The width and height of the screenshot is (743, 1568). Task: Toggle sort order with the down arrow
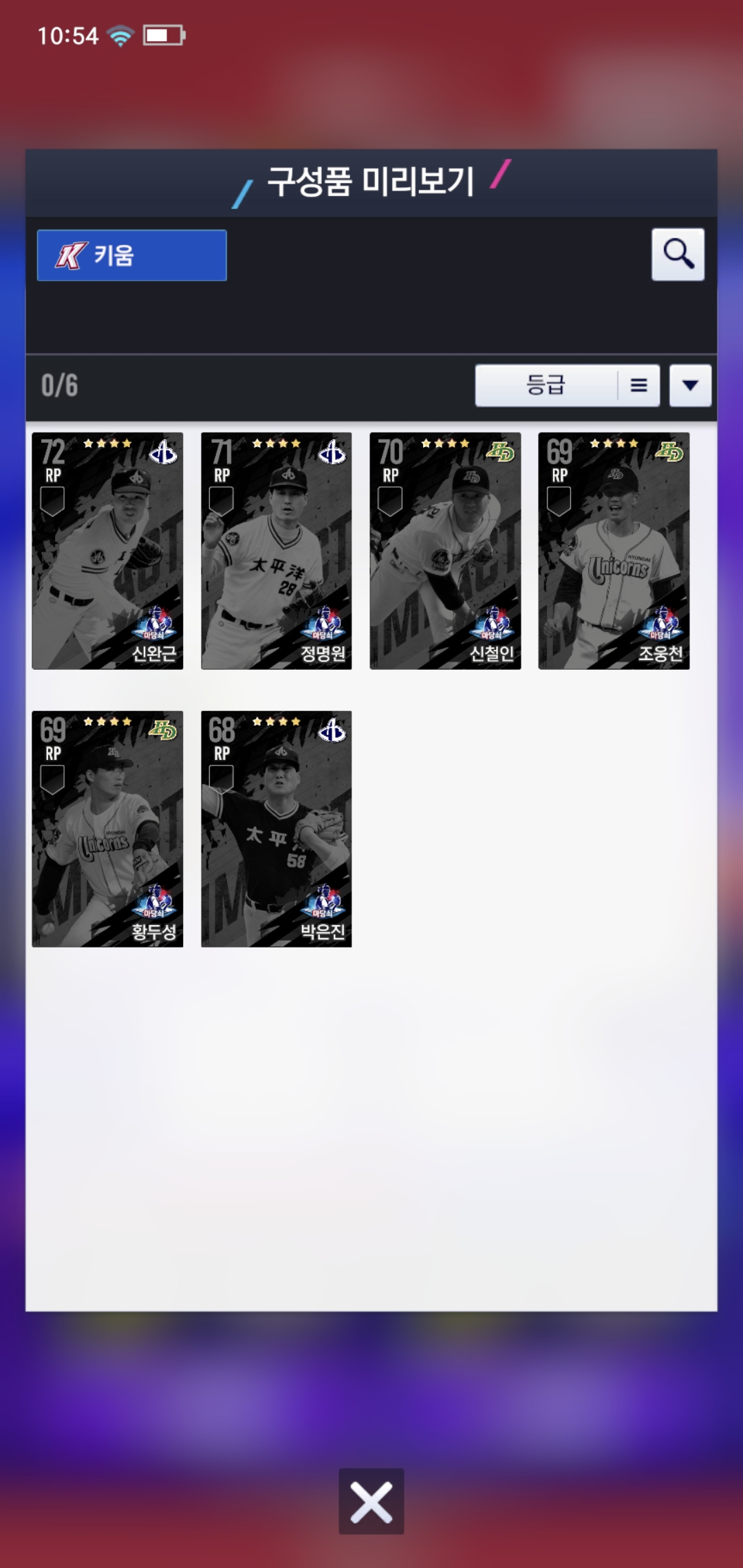pos(690,385)
